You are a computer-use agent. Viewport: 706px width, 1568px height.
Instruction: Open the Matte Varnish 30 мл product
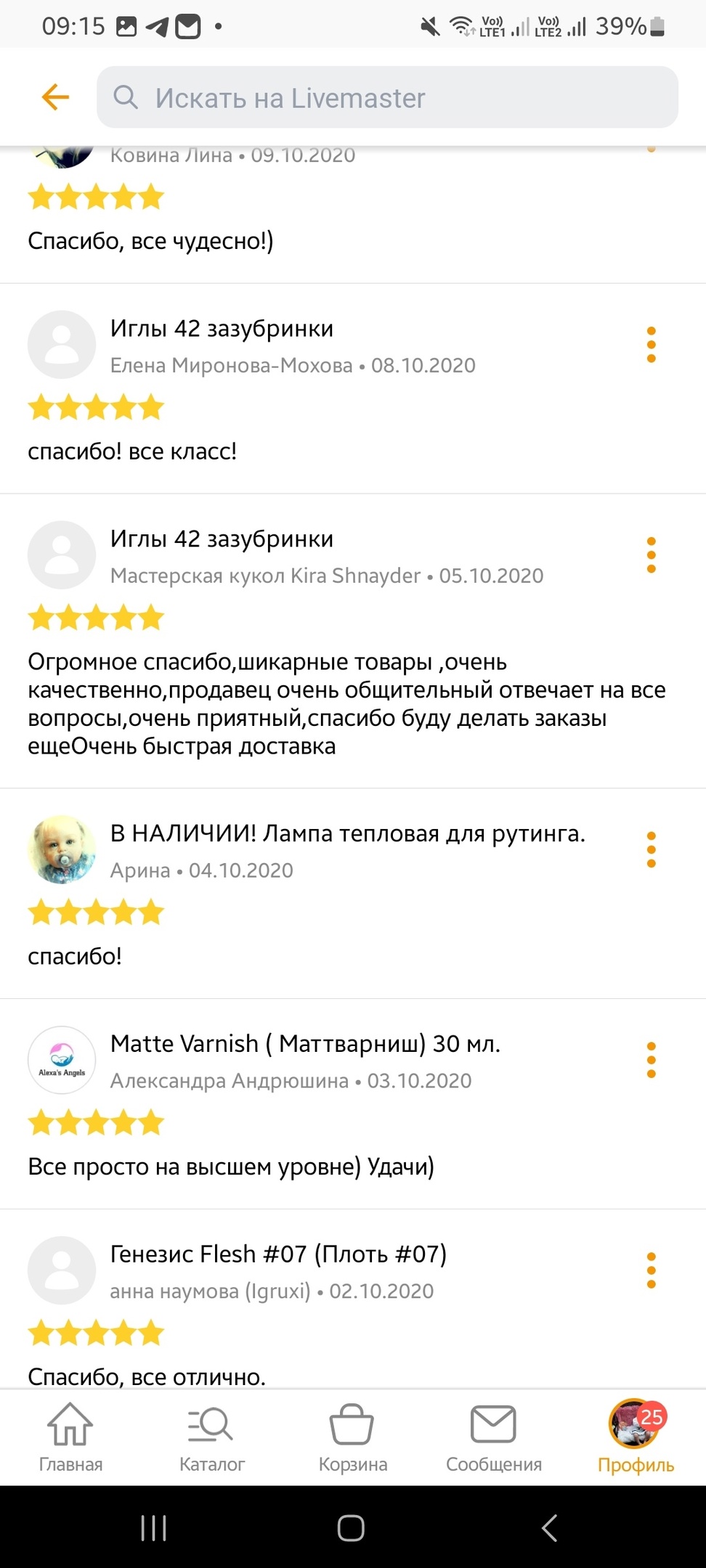coord(305,1044)
